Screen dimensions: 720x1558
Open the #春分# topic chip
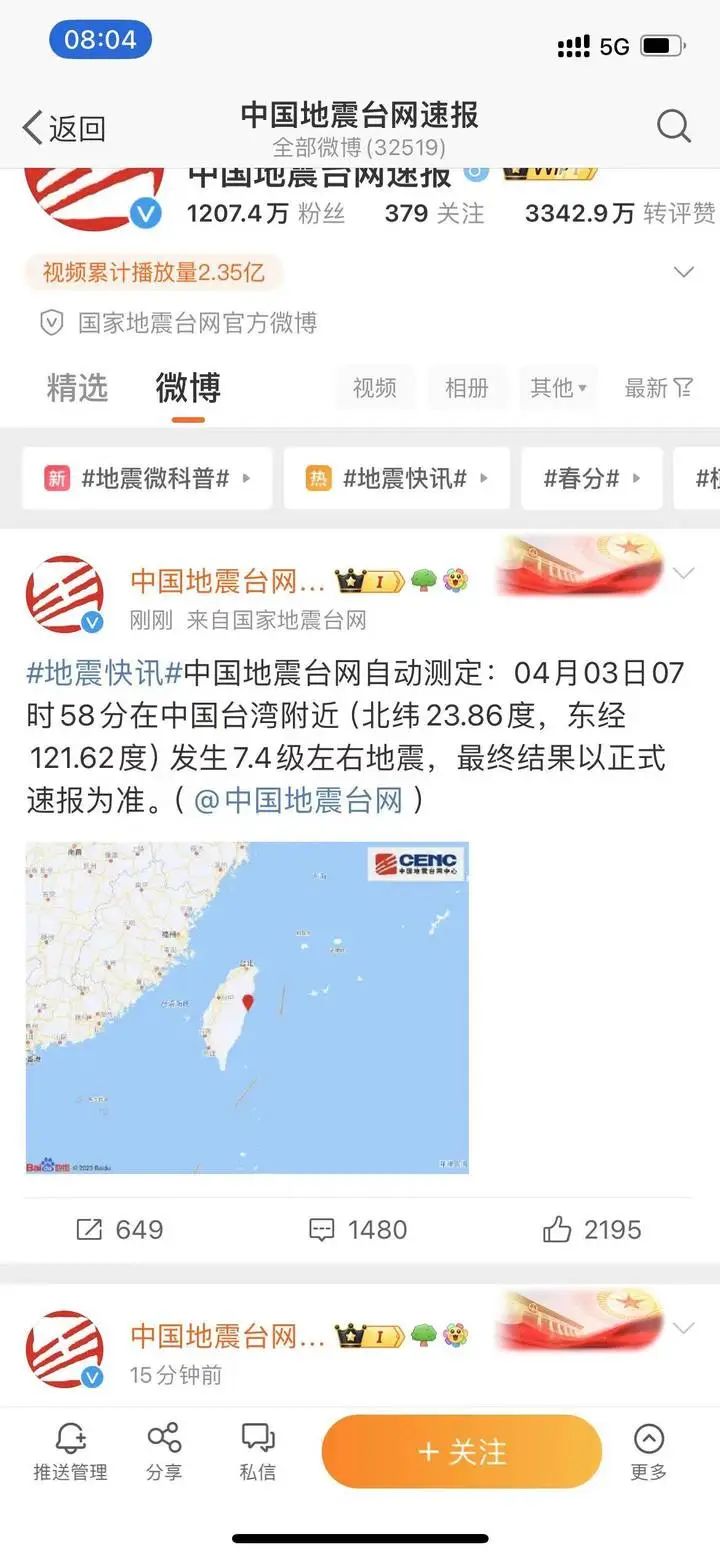point(592,478)
